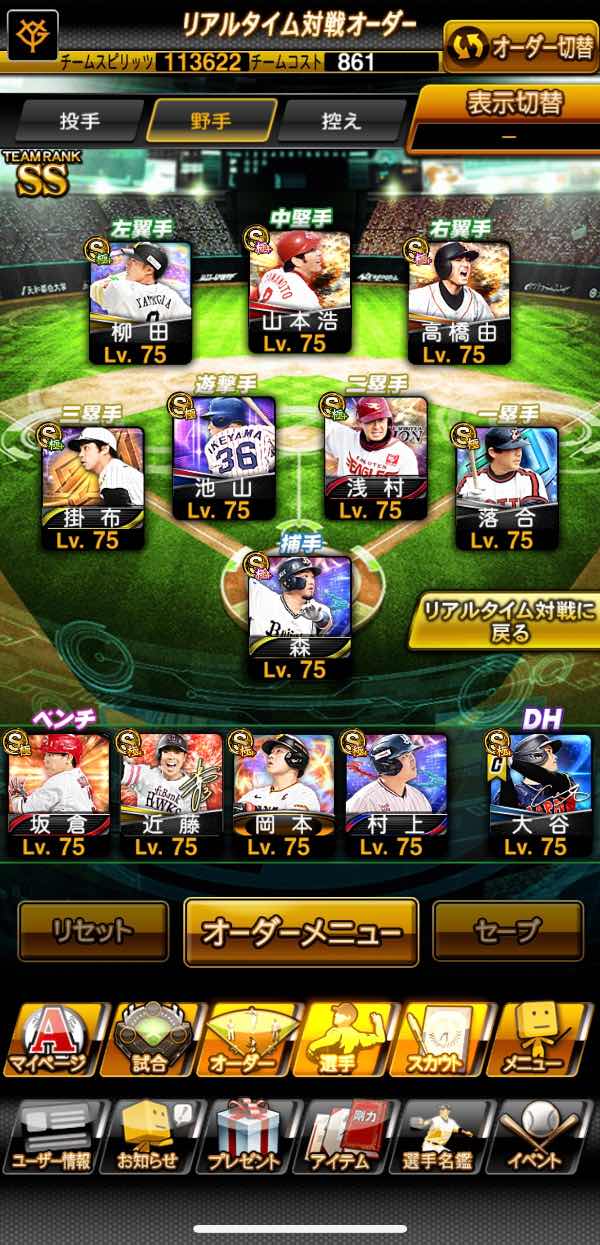Open the スカウト section
This screenshot has width=600, height=1245.
click(448, 1040)
